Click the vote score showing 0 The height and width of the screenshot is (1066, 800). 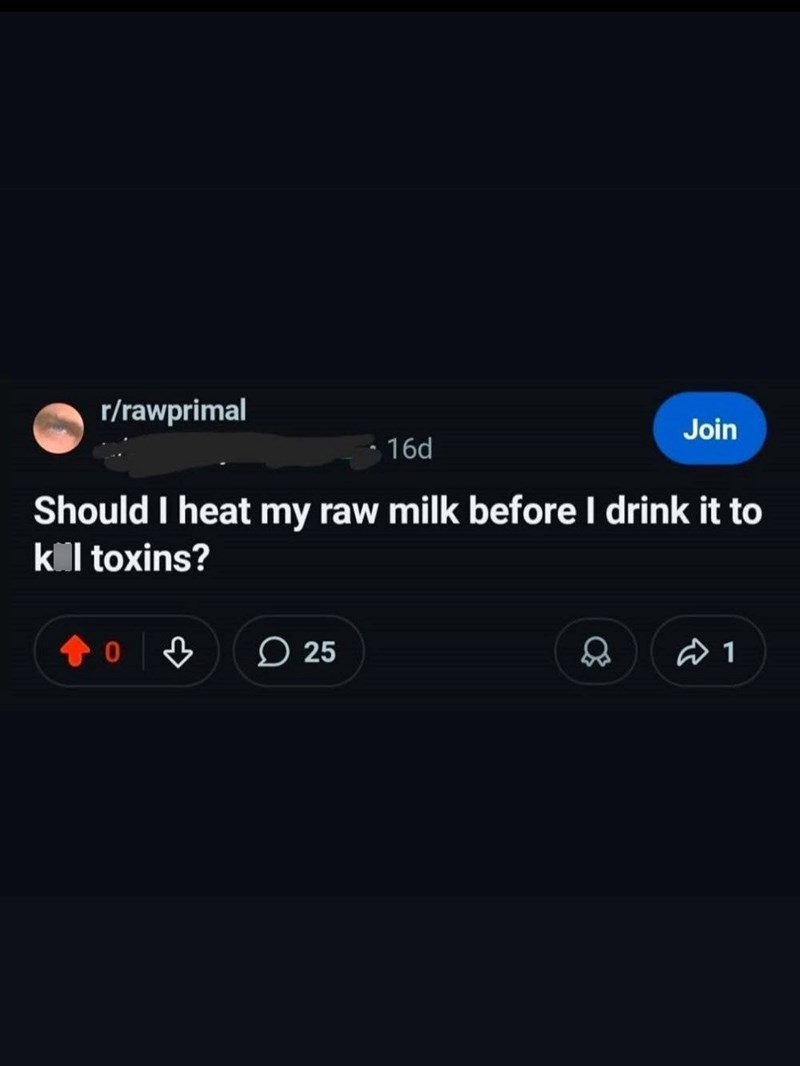(110, 650)
